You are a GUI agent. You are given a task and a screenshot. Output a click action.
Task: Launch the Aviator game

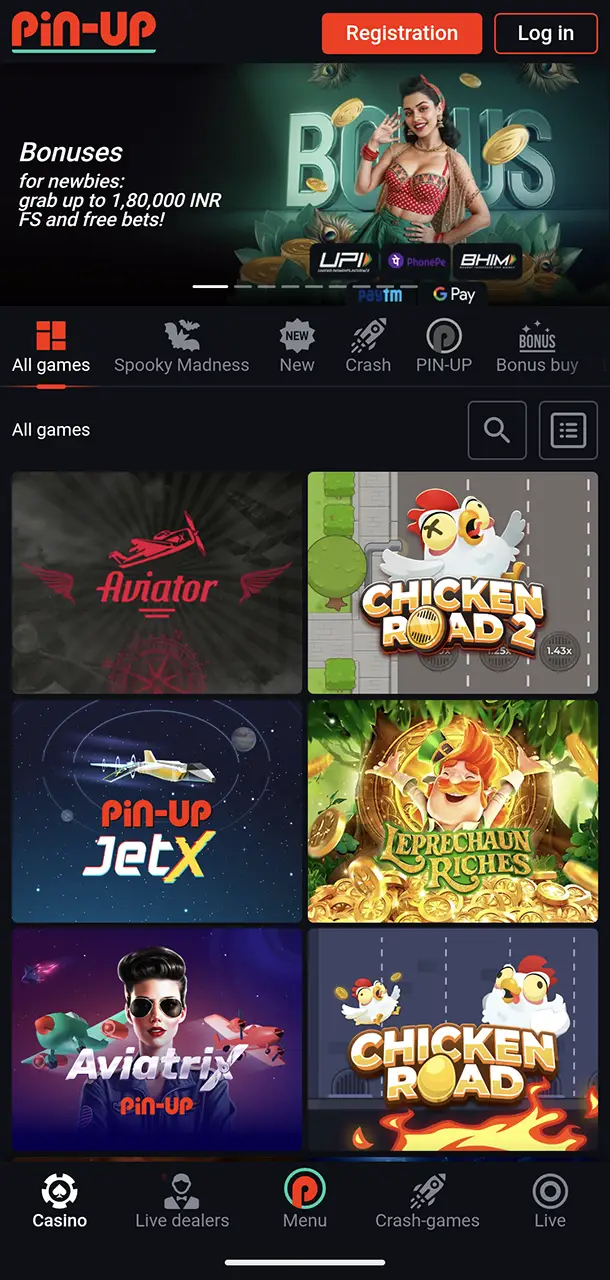coord(157,583)
